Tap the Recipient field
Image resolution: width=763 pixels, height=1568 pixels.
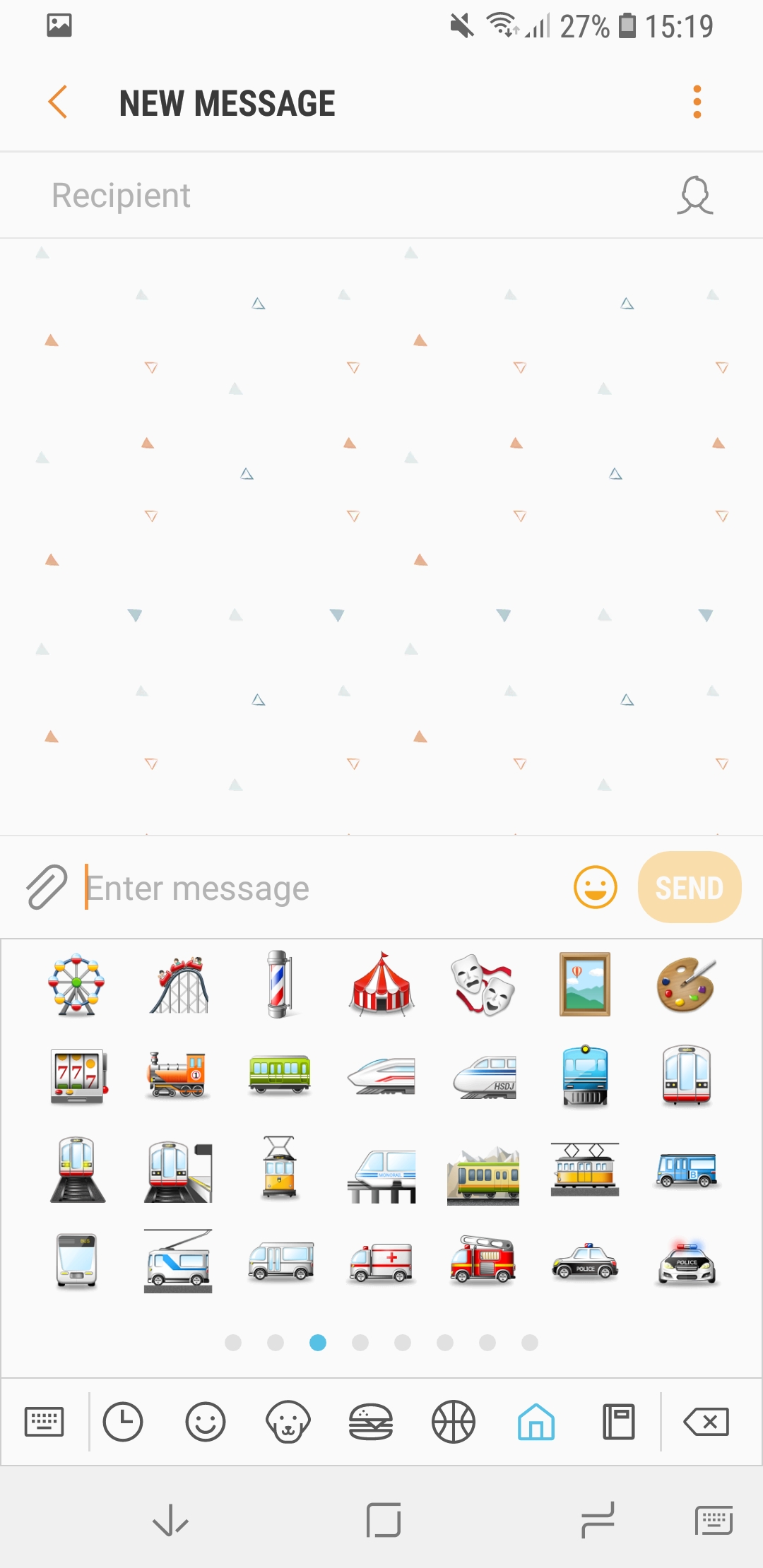[339, 196]
